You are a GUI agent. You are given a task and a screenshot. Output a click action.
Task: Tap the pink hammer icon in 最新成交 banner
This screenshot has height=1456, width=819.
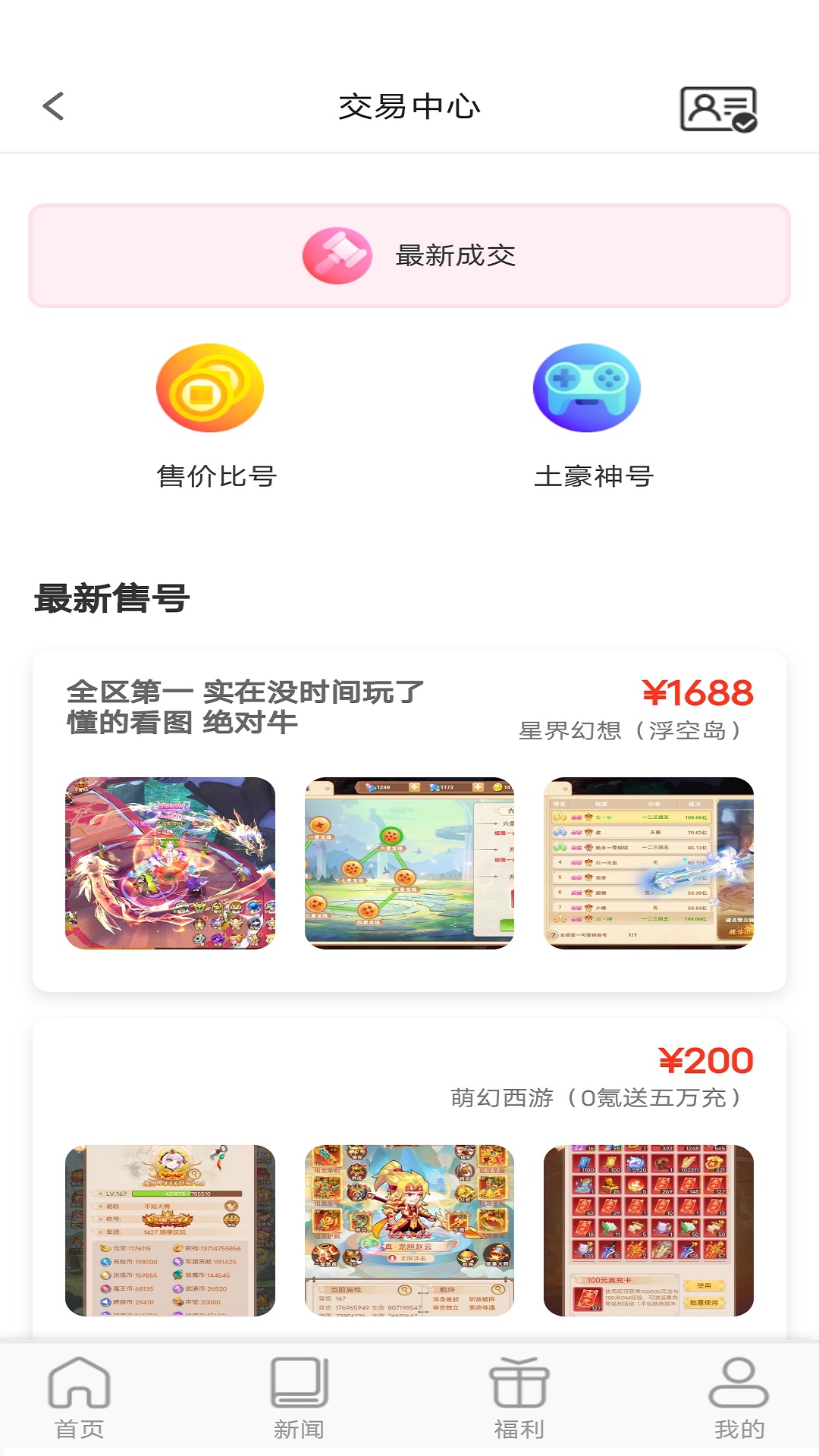point(337,256)
